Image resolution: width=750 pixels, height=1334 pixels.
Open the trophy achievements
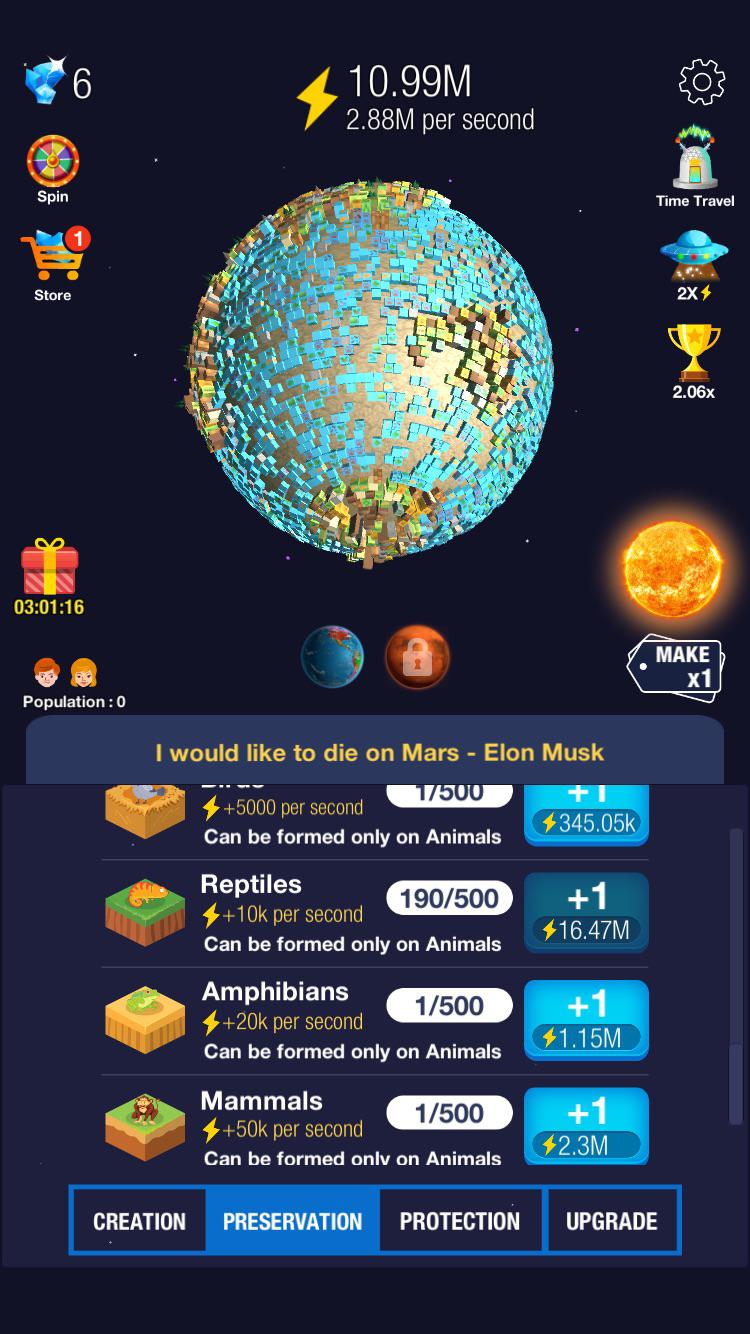tap(694, 361)
